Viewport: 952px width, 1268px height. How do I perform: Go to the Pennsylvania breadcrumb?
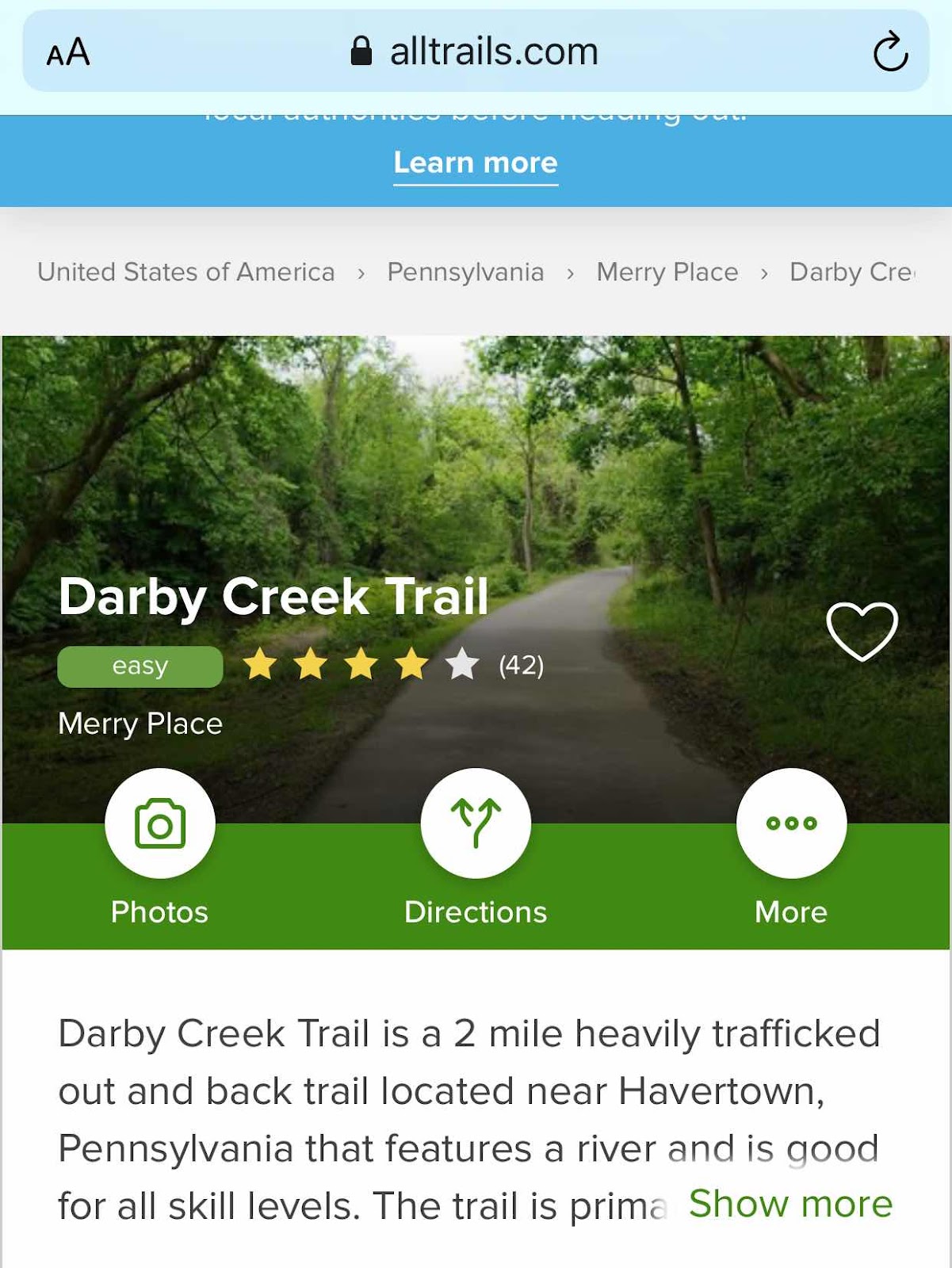point(465,272)
